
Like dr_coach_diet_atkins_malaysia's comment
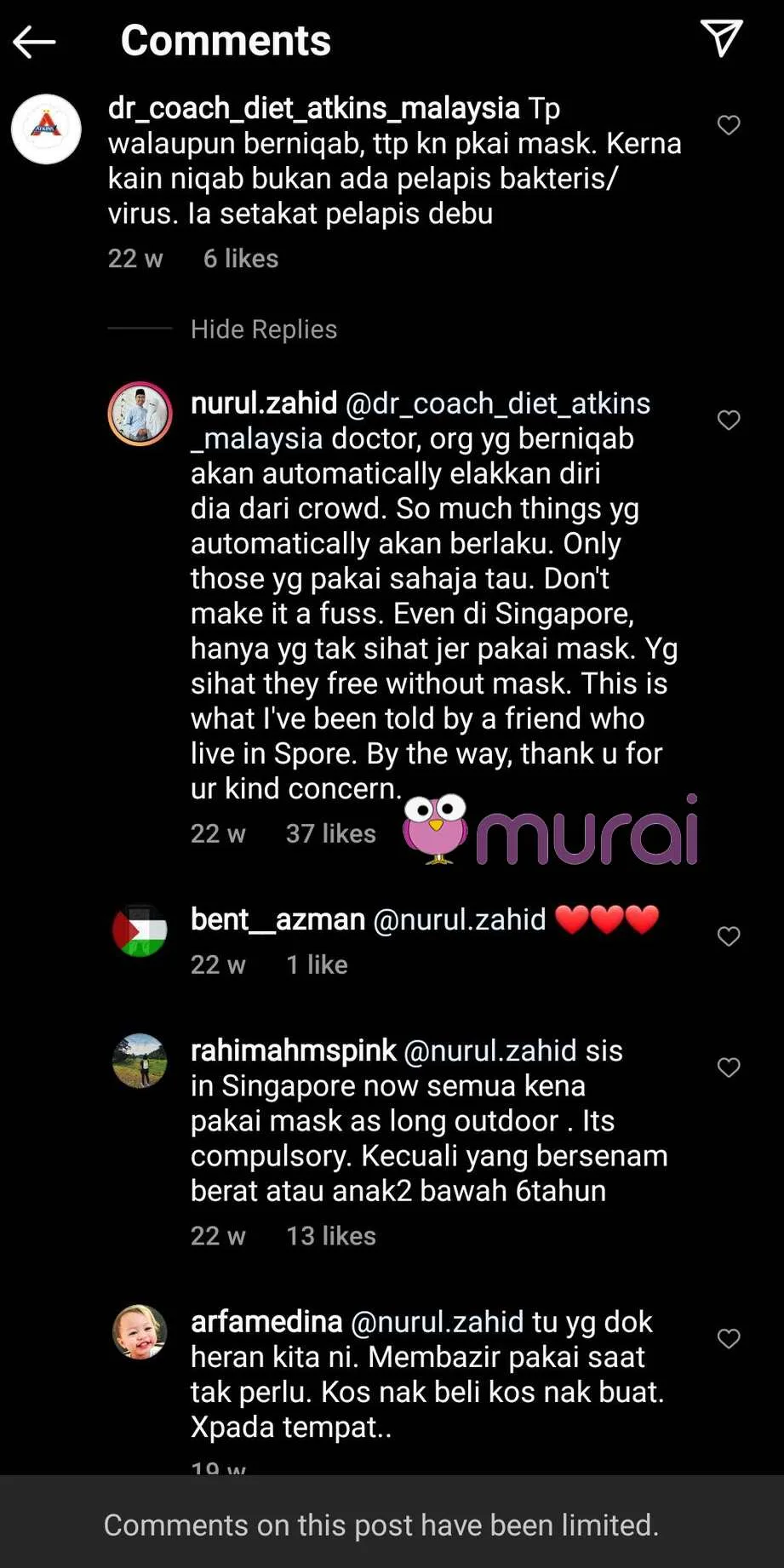click(729, 125)
